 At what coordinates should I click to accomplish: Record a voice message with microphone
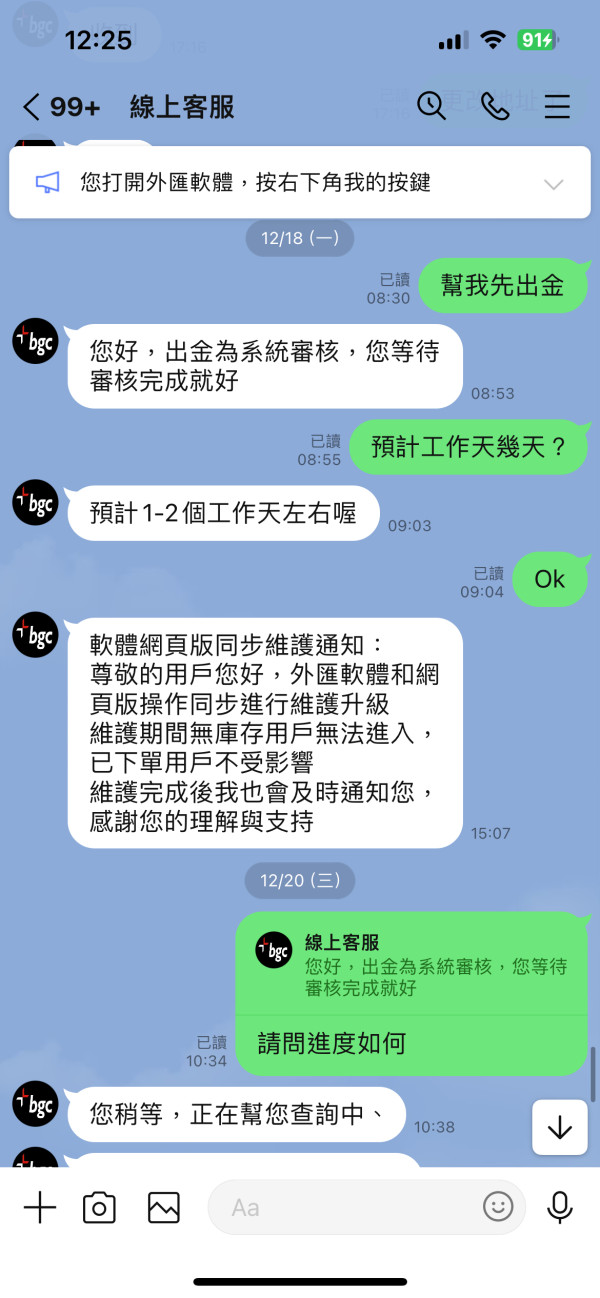[560, 1207]
